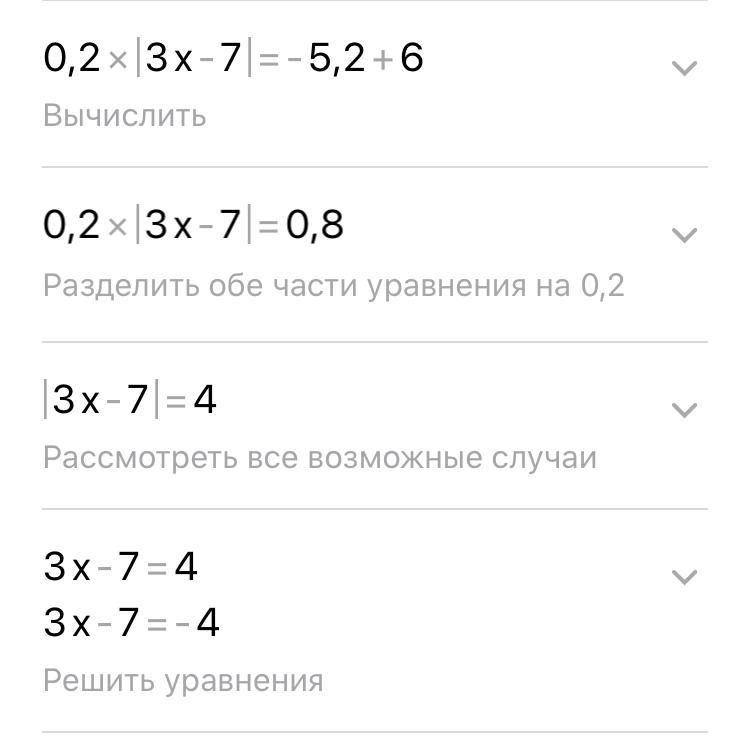
Task: Expand the step 0,2×|3x−7|=−5,2+6
Action: click(684, 68)
